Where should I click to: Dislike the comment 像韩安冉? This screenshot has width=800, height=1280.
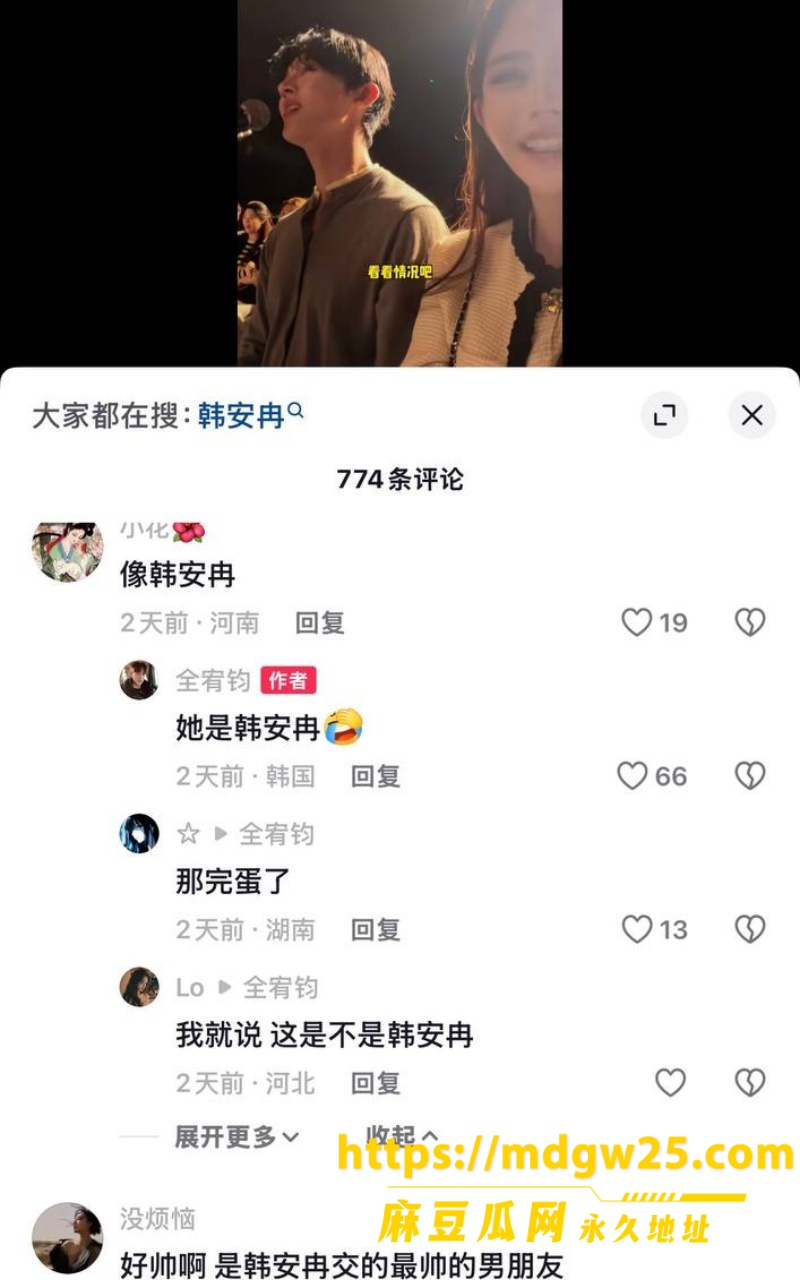[750, 623]
